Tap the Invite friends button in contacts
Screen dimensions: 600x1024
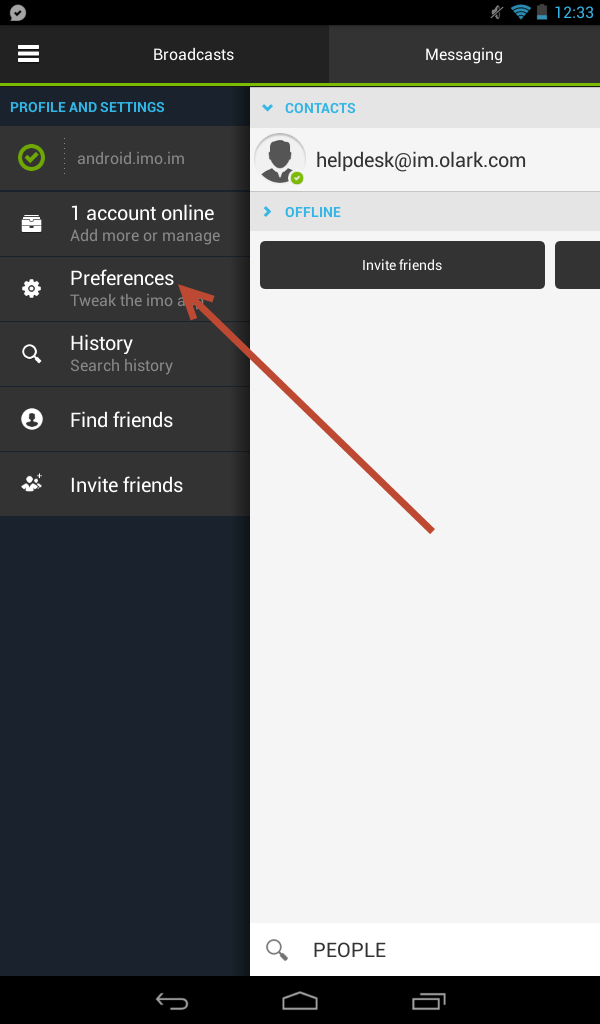click(x=402, y=265)
